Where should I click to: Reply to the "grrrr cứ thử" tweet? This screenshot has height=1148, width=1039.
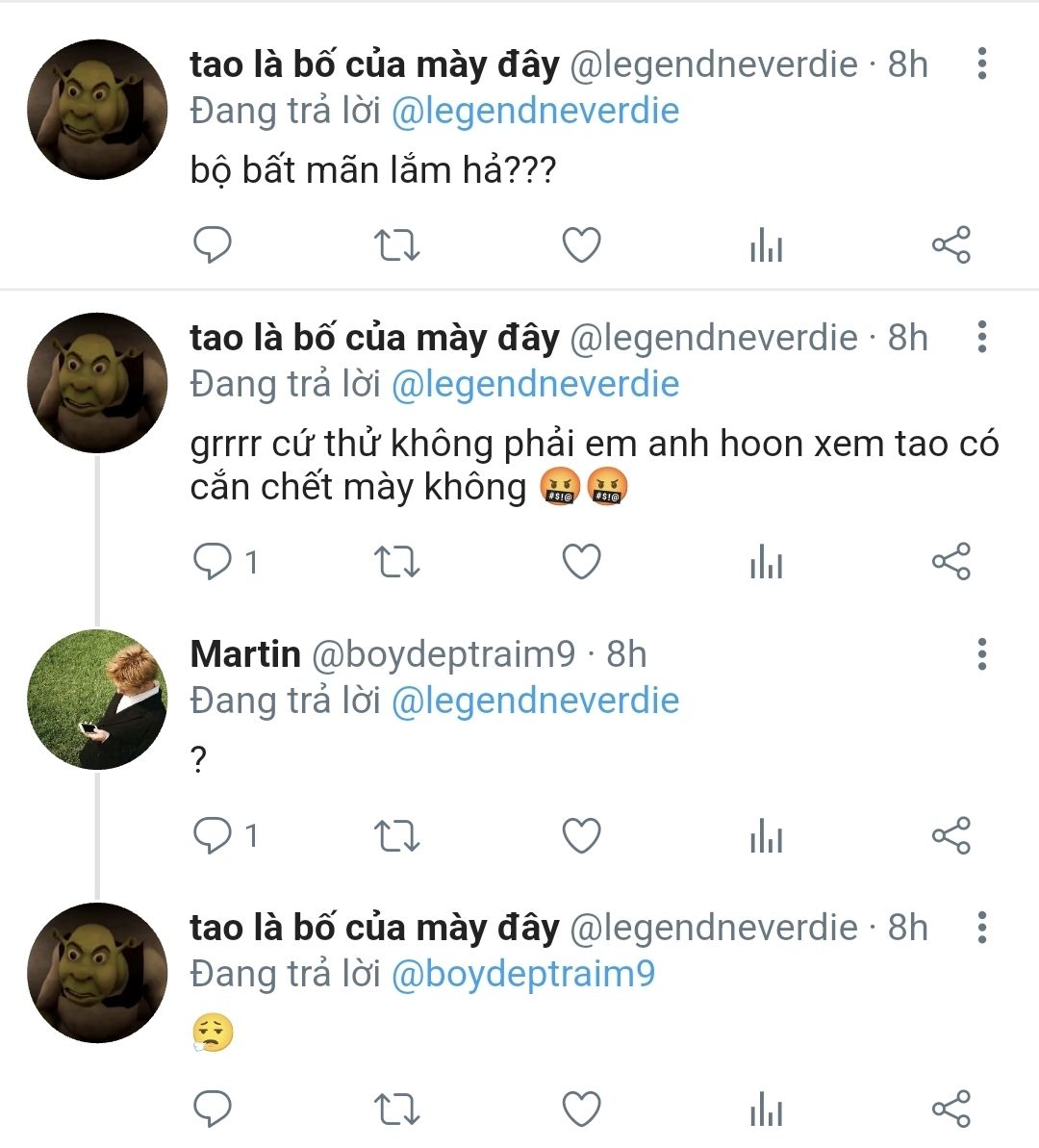(x=213, y=561)
